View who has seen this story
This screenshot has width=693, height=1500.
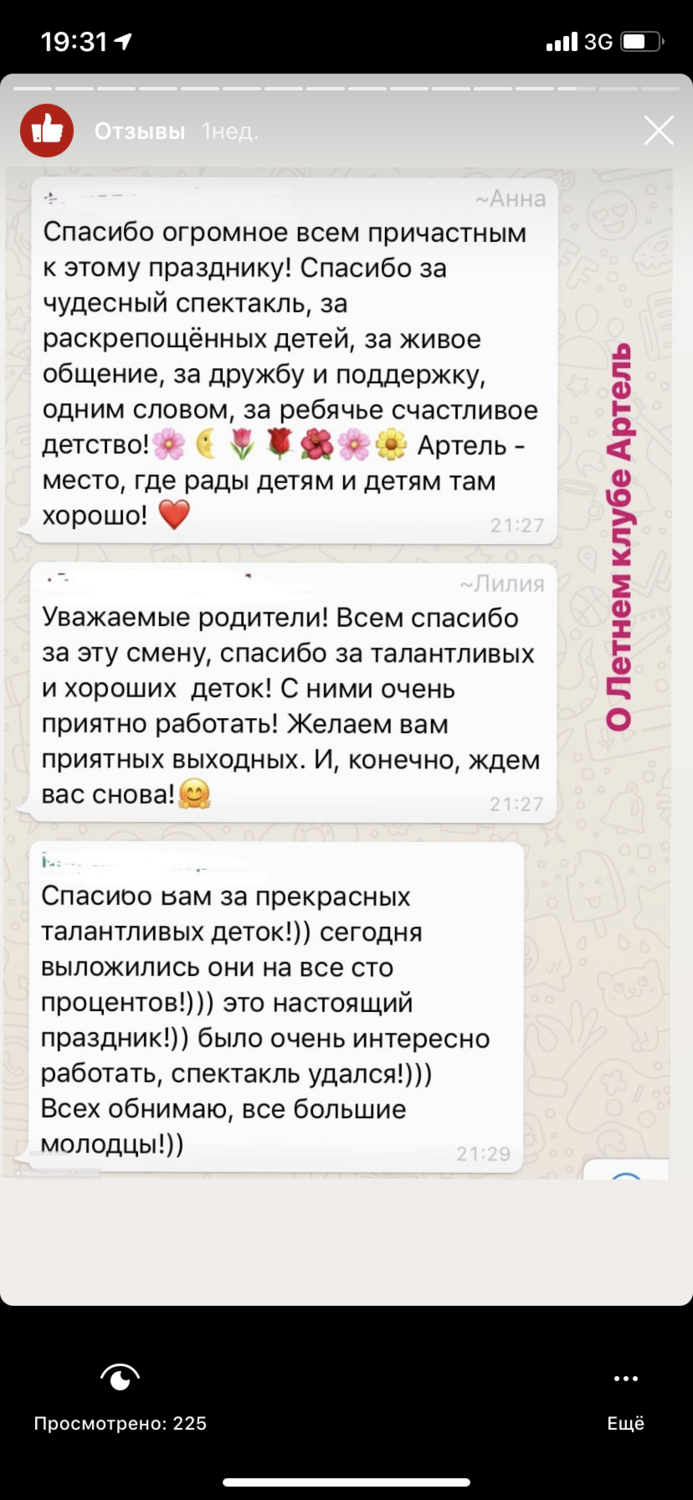tap(120, 1397)
